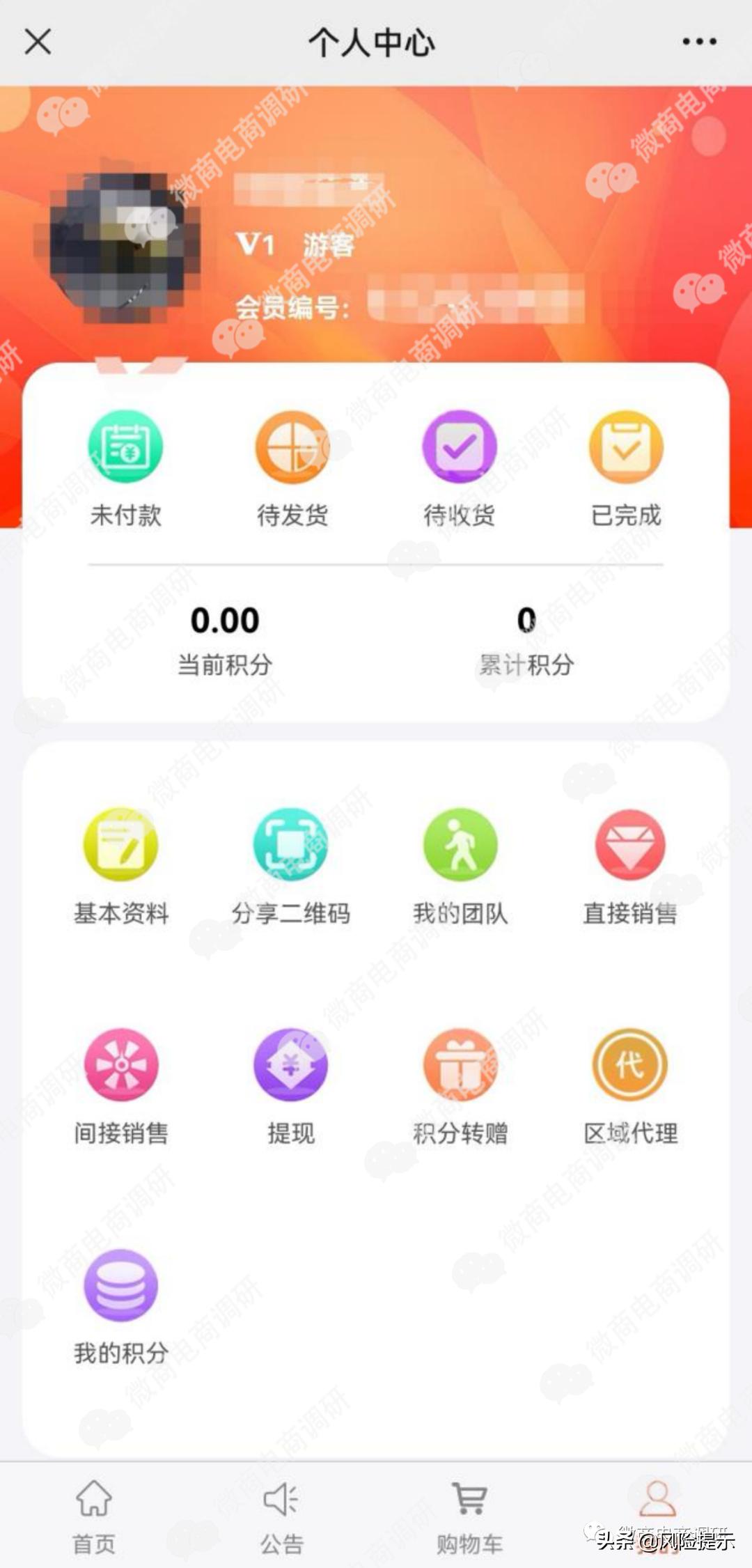
Task: Click the 当前积分 0.00 points value
Action: point(225,619)
